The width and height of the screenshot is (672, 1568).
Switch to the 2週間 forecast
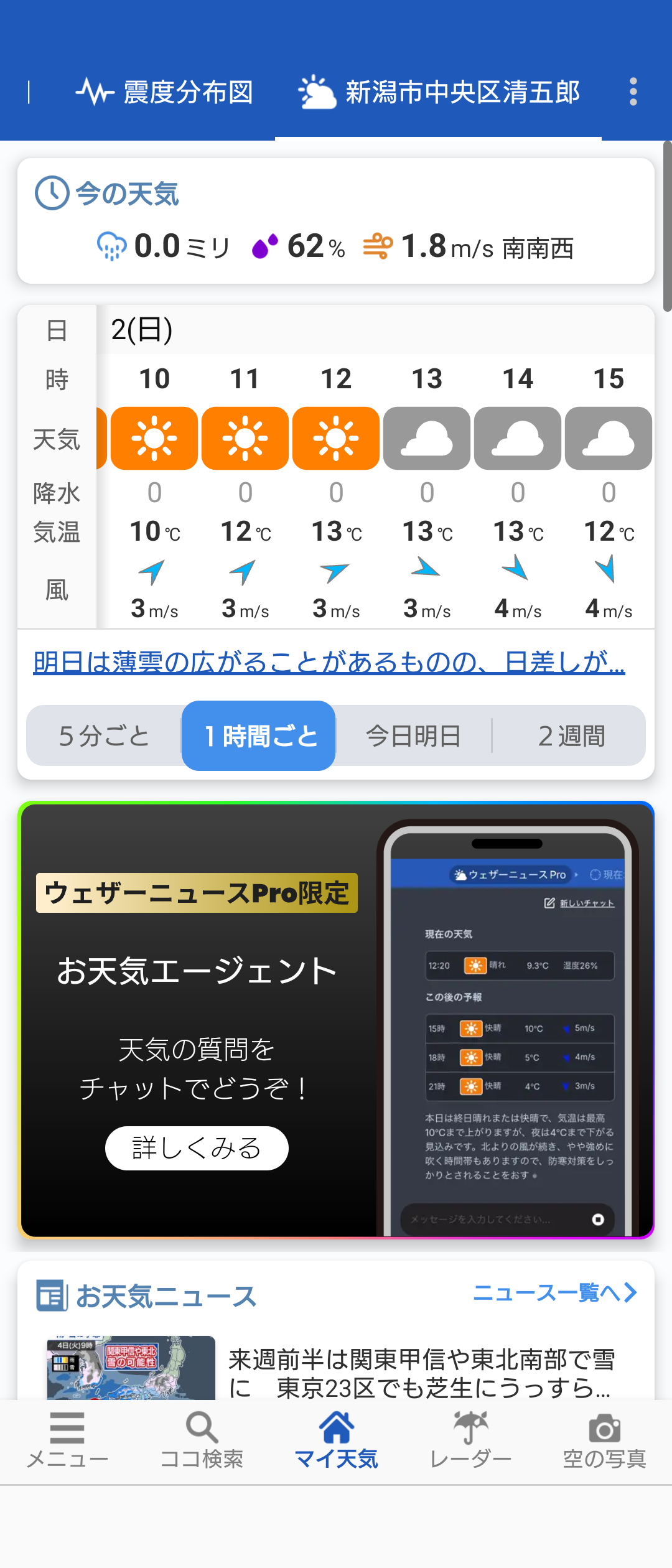(x=570, y=736)
